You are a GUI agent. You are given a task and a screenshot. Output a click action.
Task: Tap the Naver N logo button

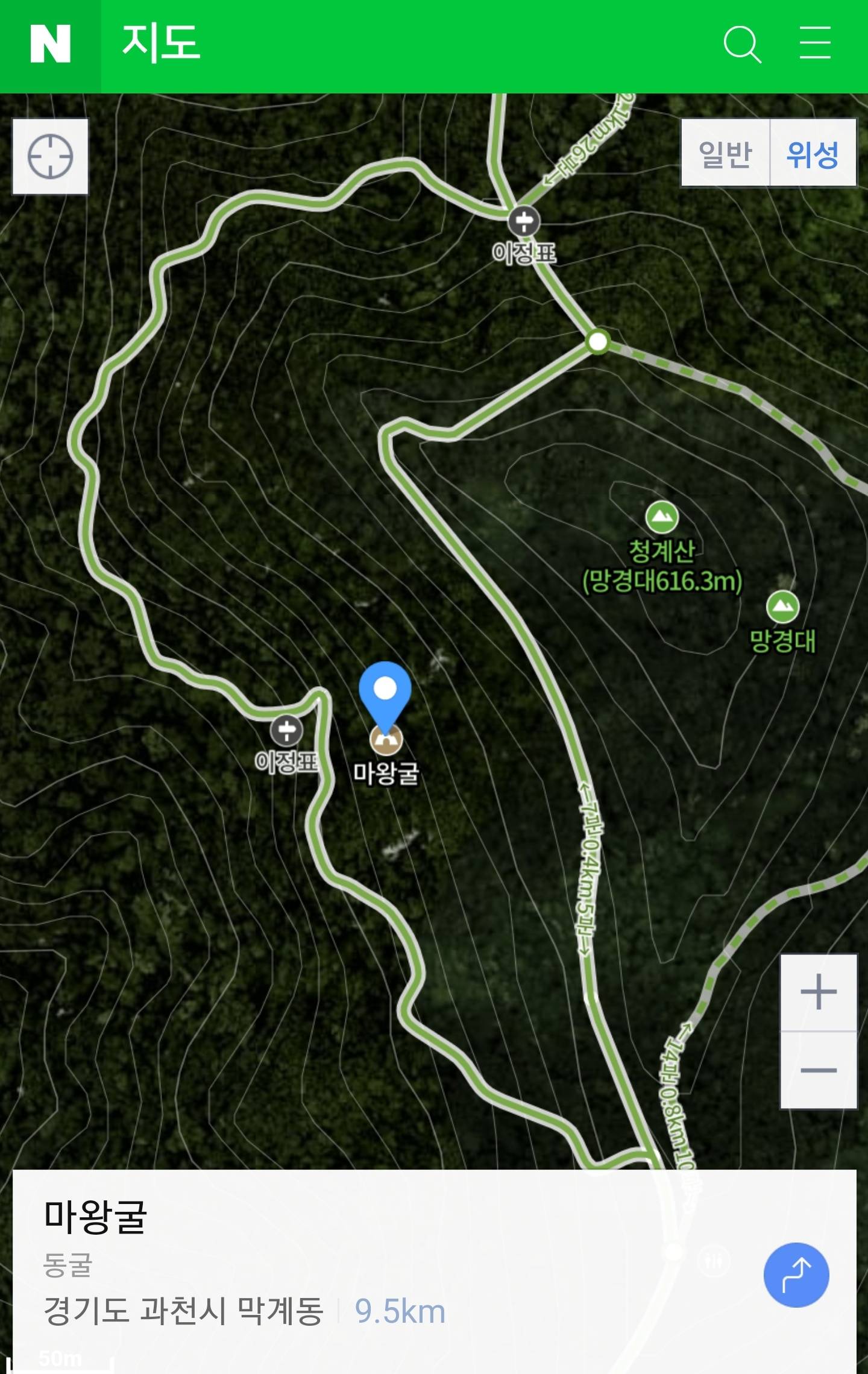tap(50, 45)
